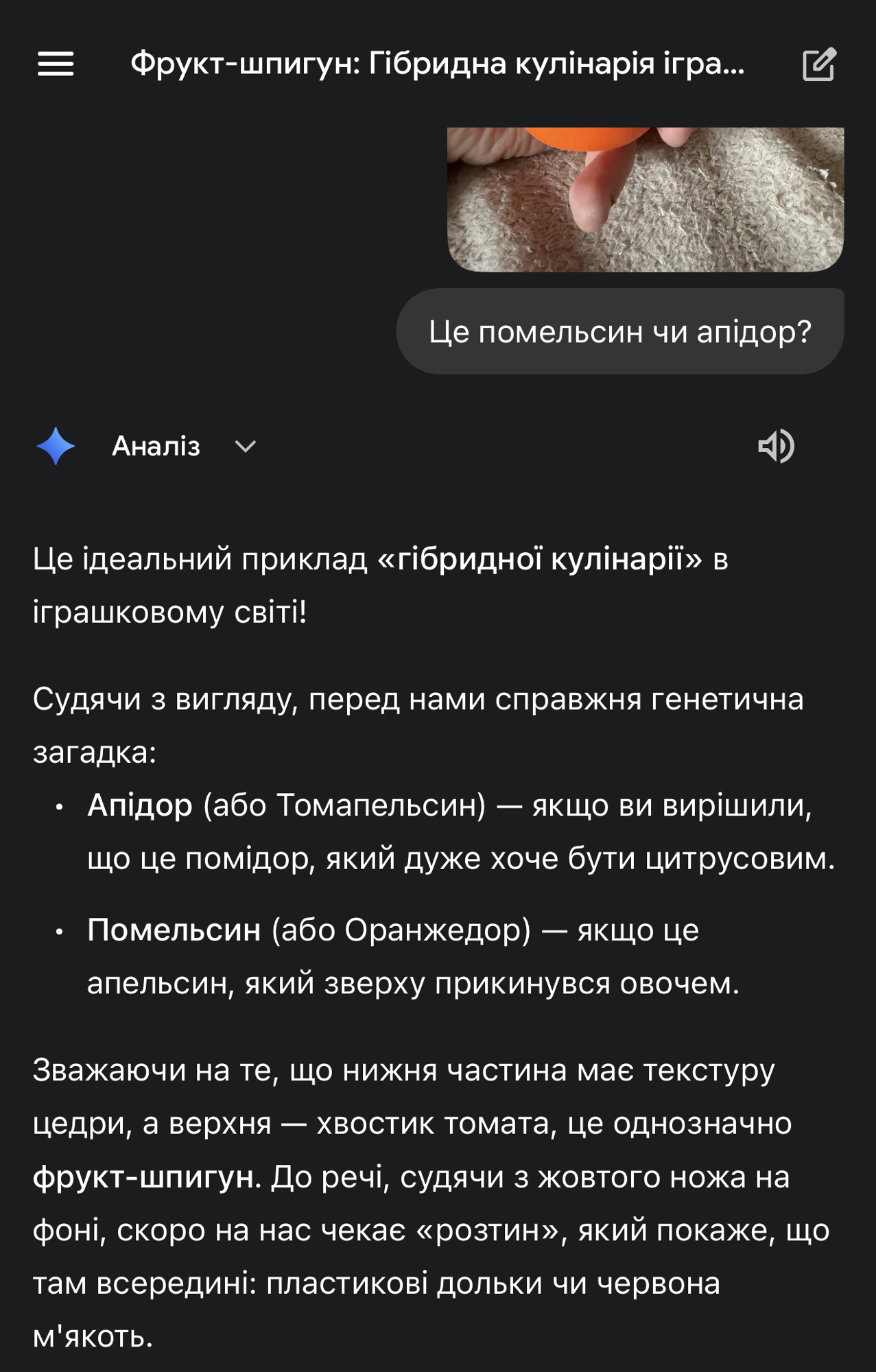Image resolution: width=876 pixels, height=1372 pixels.
Task: Expand the Аналіз thinking section
Action: pos(245,447)
